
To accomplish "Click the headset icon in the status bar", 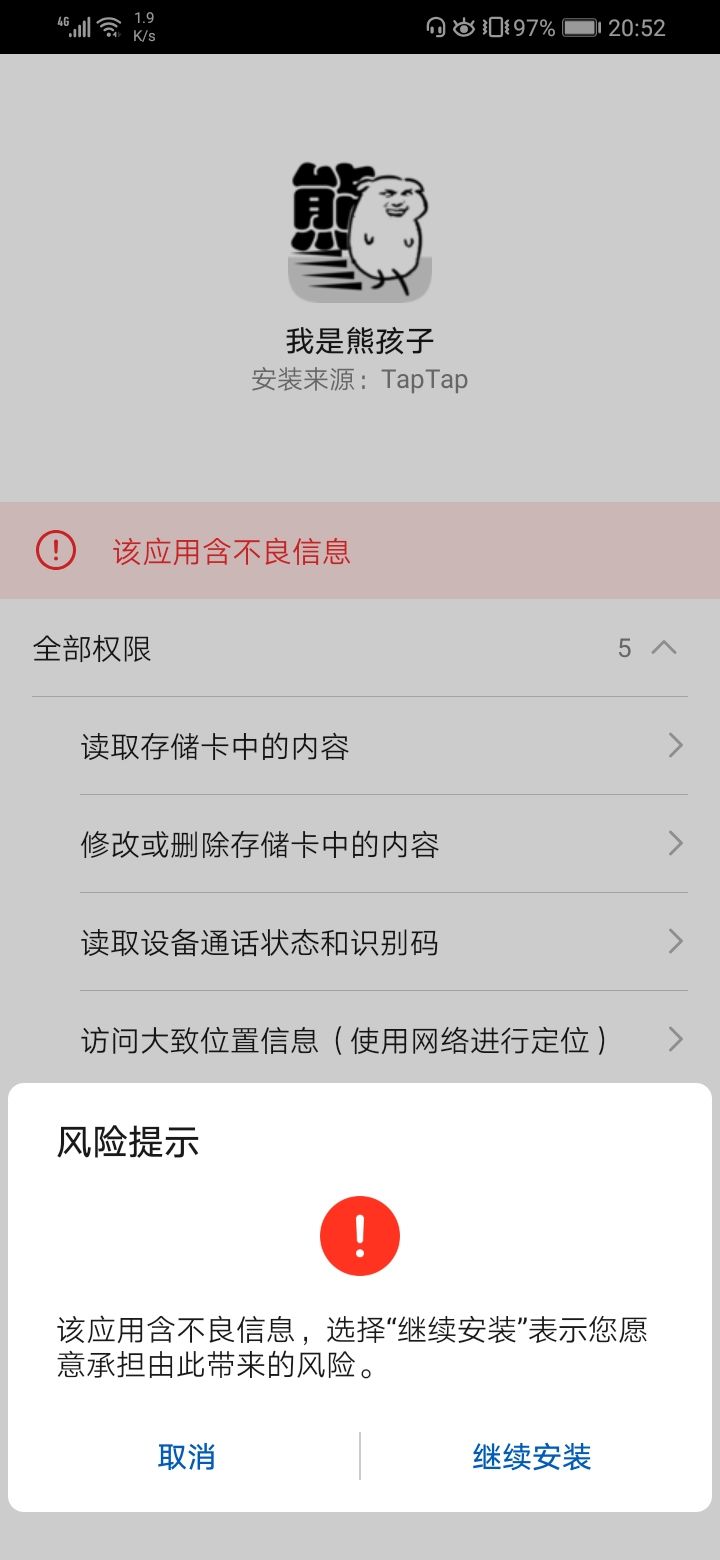I will tap(434, 27).
